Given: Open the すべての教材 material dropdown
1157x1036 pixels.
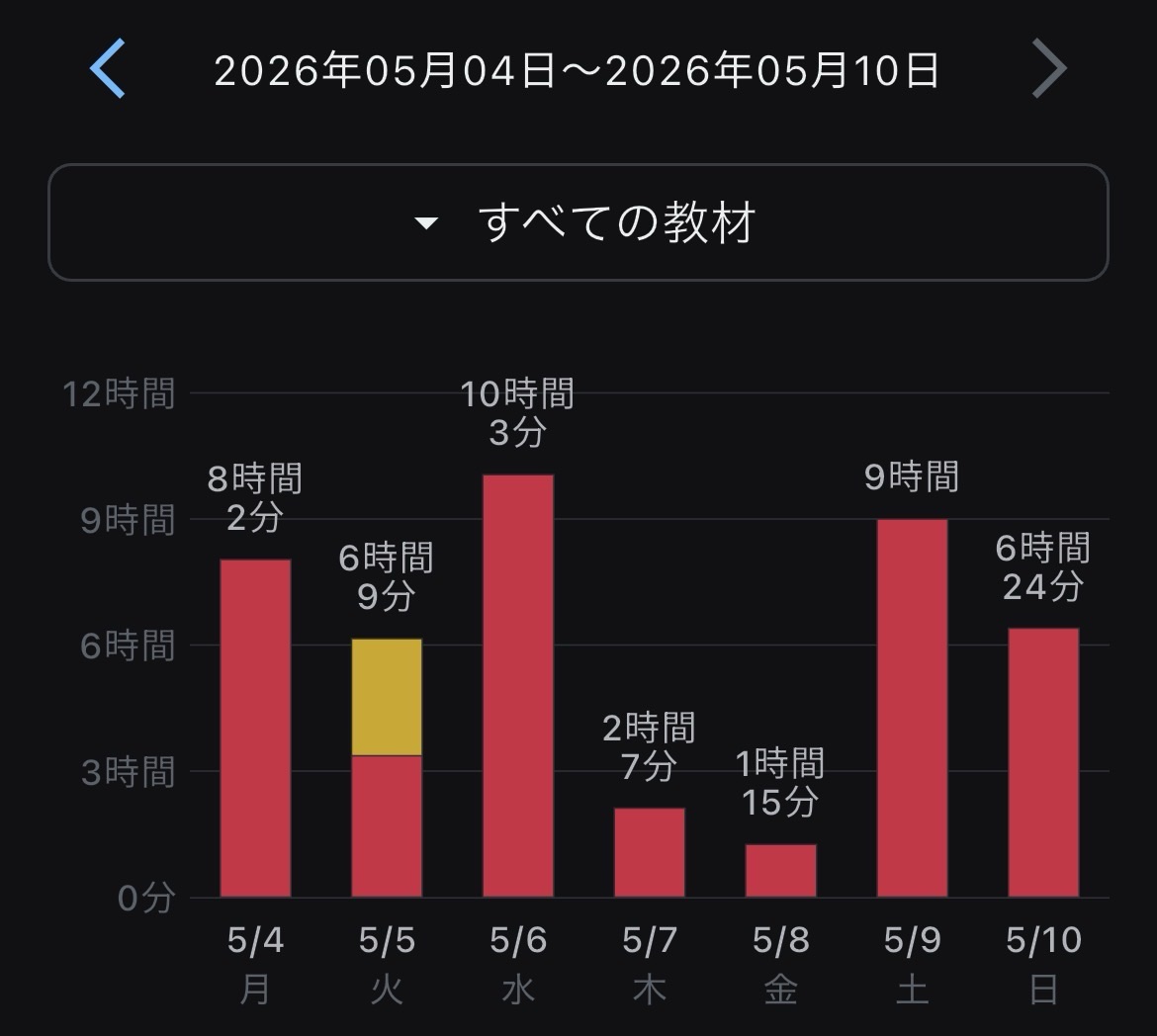Looking at the screenshot, I should pyautogui.click(x=578, y=222).
